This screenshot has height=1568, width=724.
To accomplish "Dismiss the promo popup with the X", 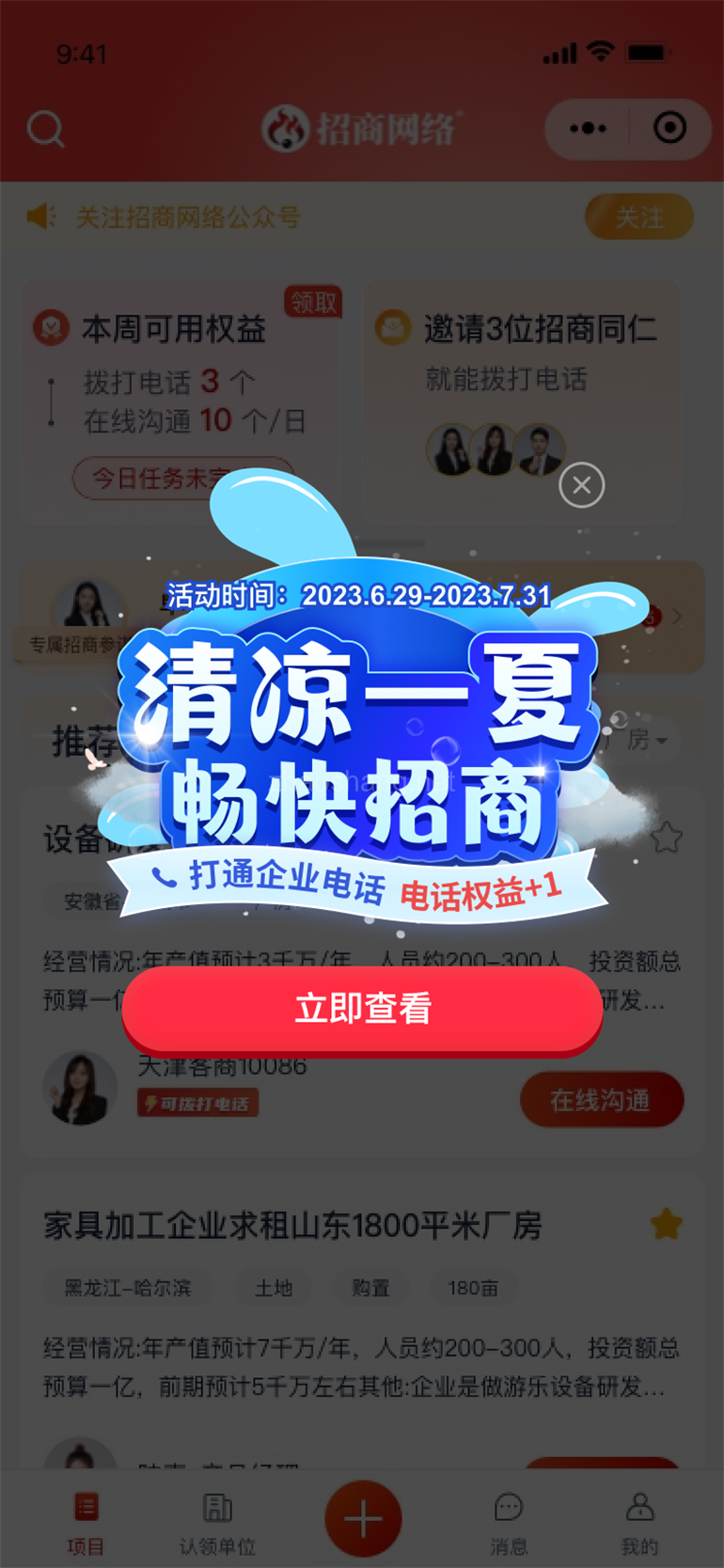I will click(x=581, y=485).
